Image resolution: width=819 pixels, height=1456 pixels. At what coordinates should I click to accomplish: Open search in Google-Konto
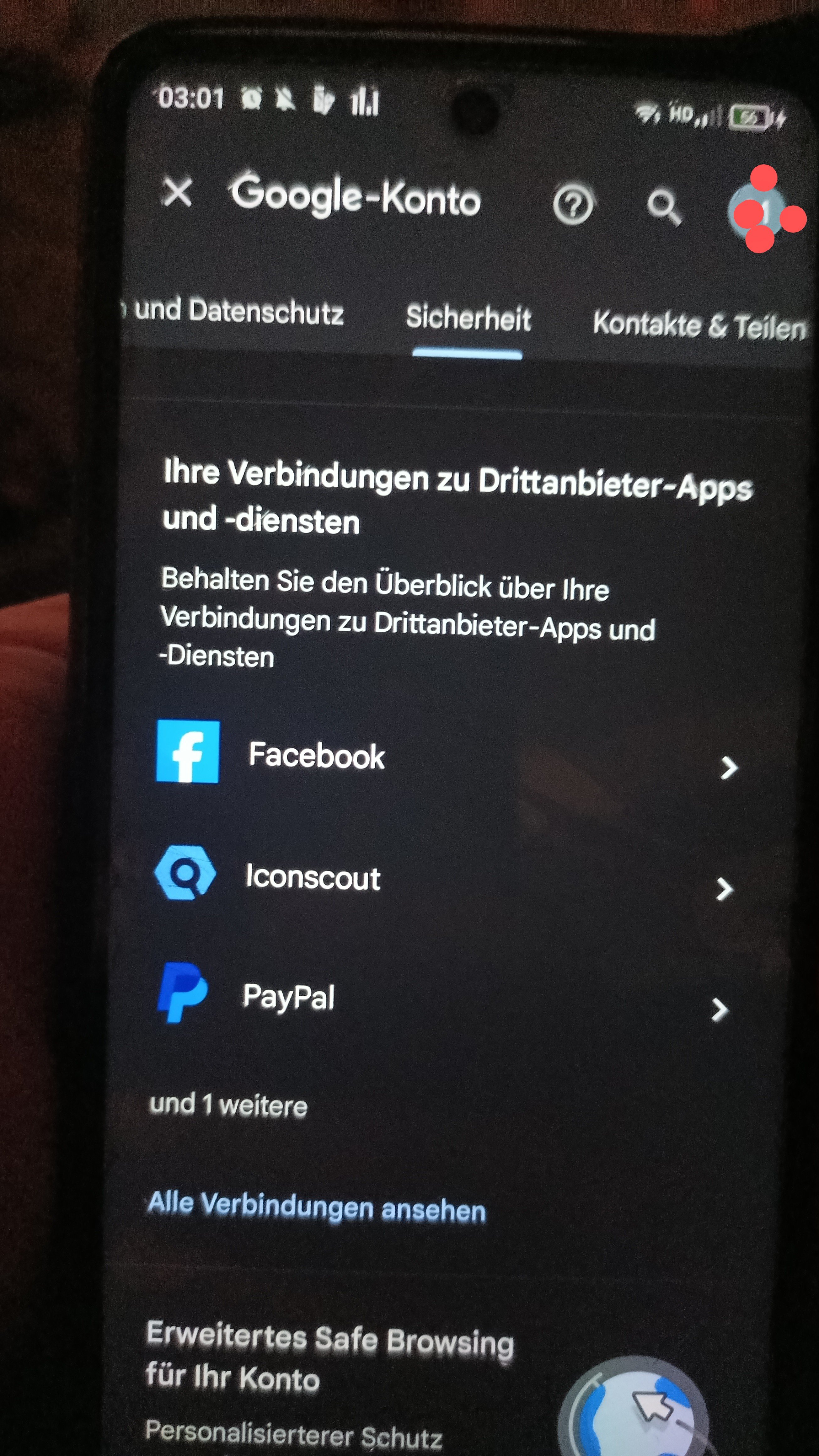pyautogui.click(x=663, y=207)
